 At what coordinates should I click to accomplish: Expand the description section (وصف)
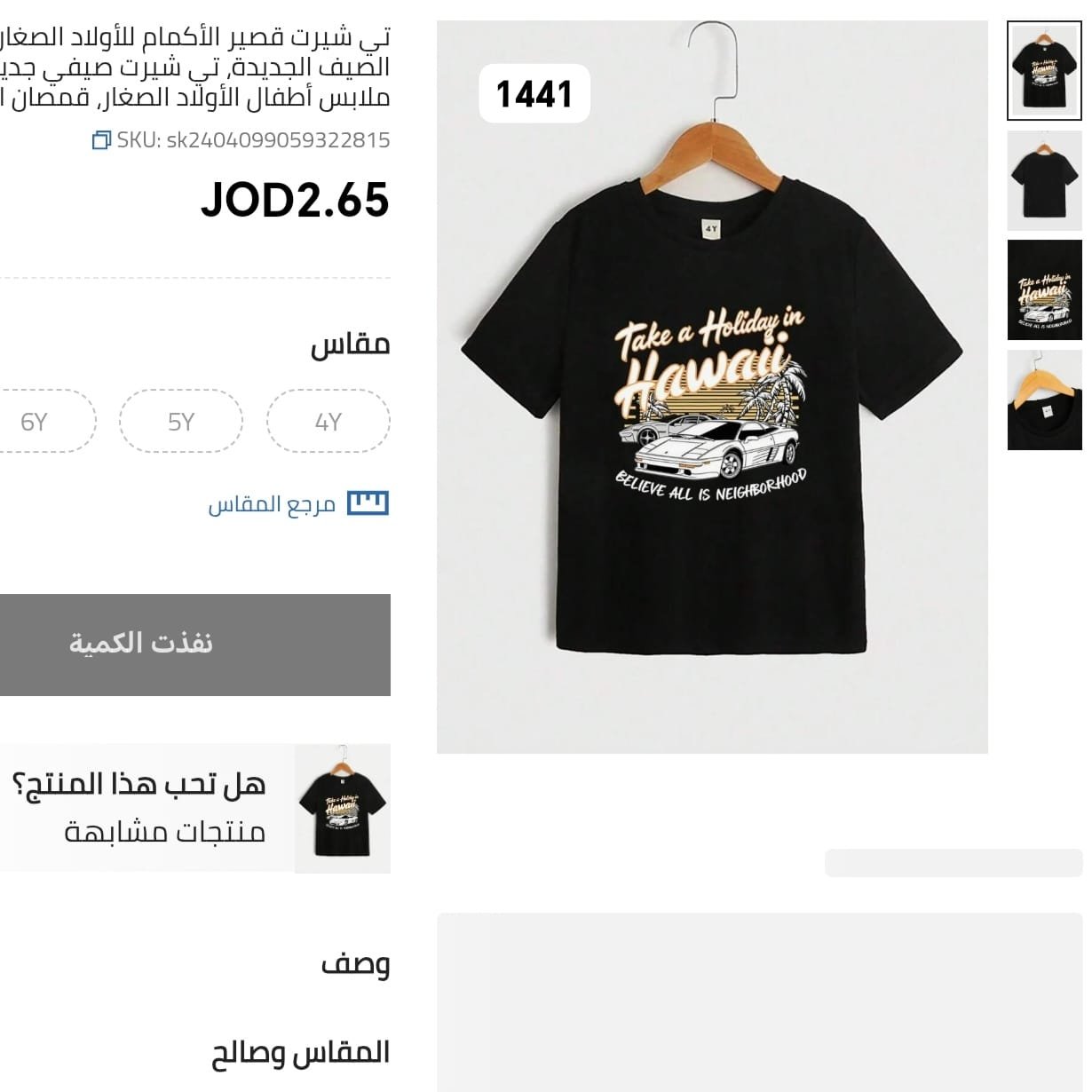[355, 964]
